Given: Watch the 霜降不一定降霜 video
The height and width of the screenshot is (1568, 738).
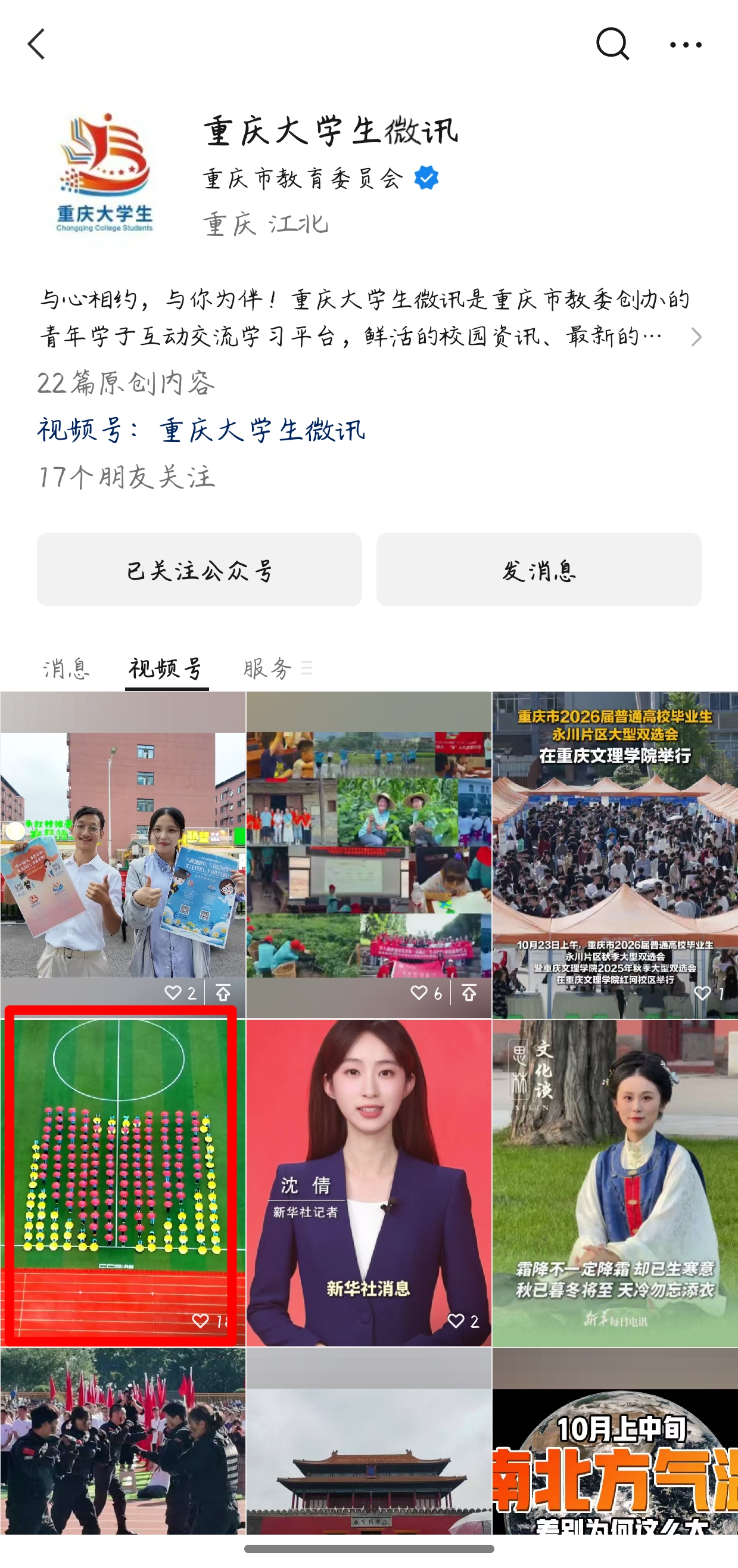Looking at the screenshot, I should coord(615,1181).
